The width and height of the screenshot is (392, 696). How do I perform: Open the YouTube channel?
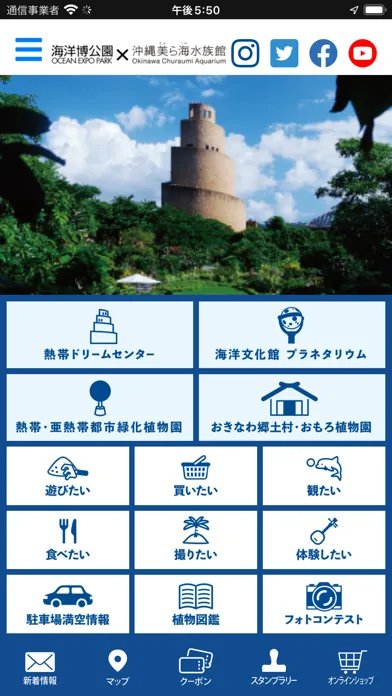coord(362,53)
